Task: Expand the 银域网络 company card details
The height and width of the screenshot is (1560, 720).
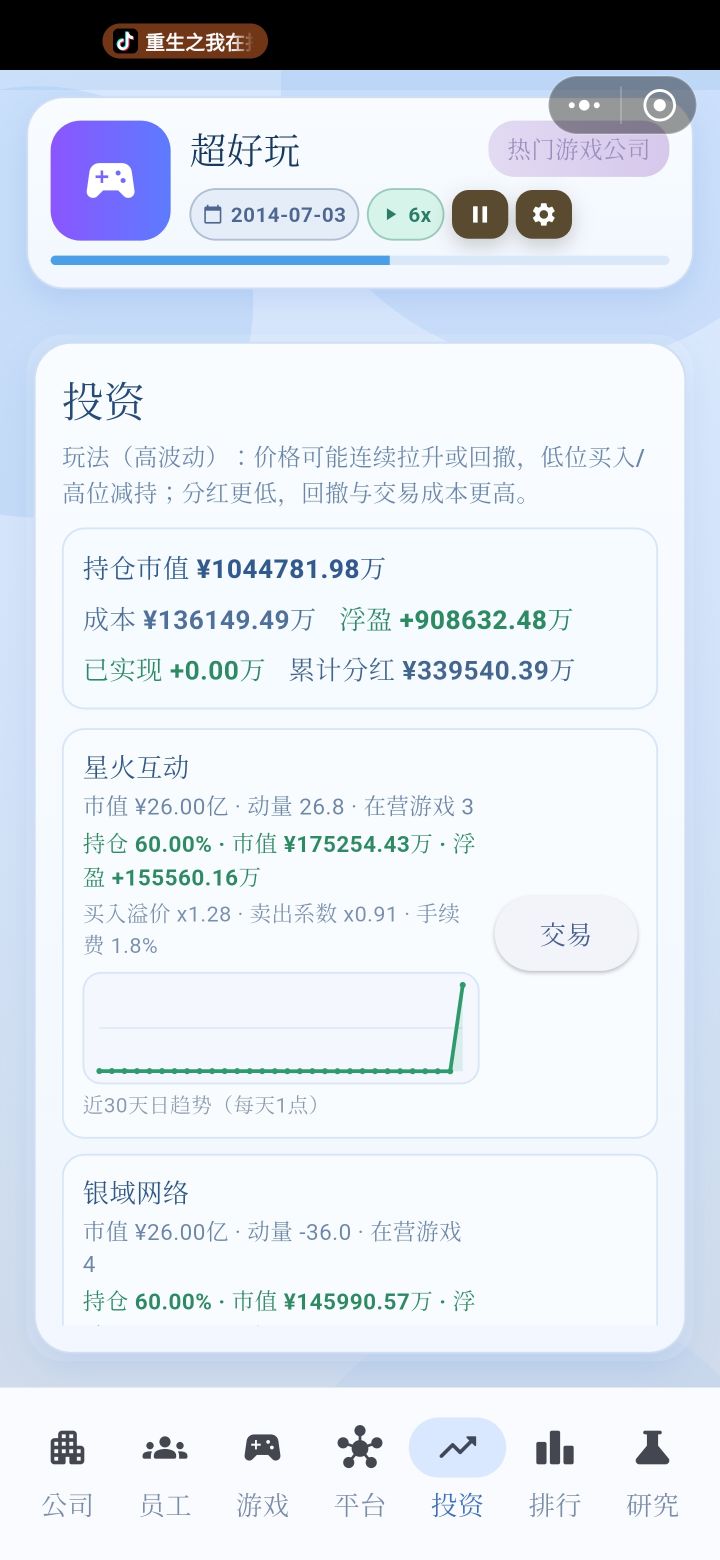Action: pyautogui.click(x=359, y=1240)
